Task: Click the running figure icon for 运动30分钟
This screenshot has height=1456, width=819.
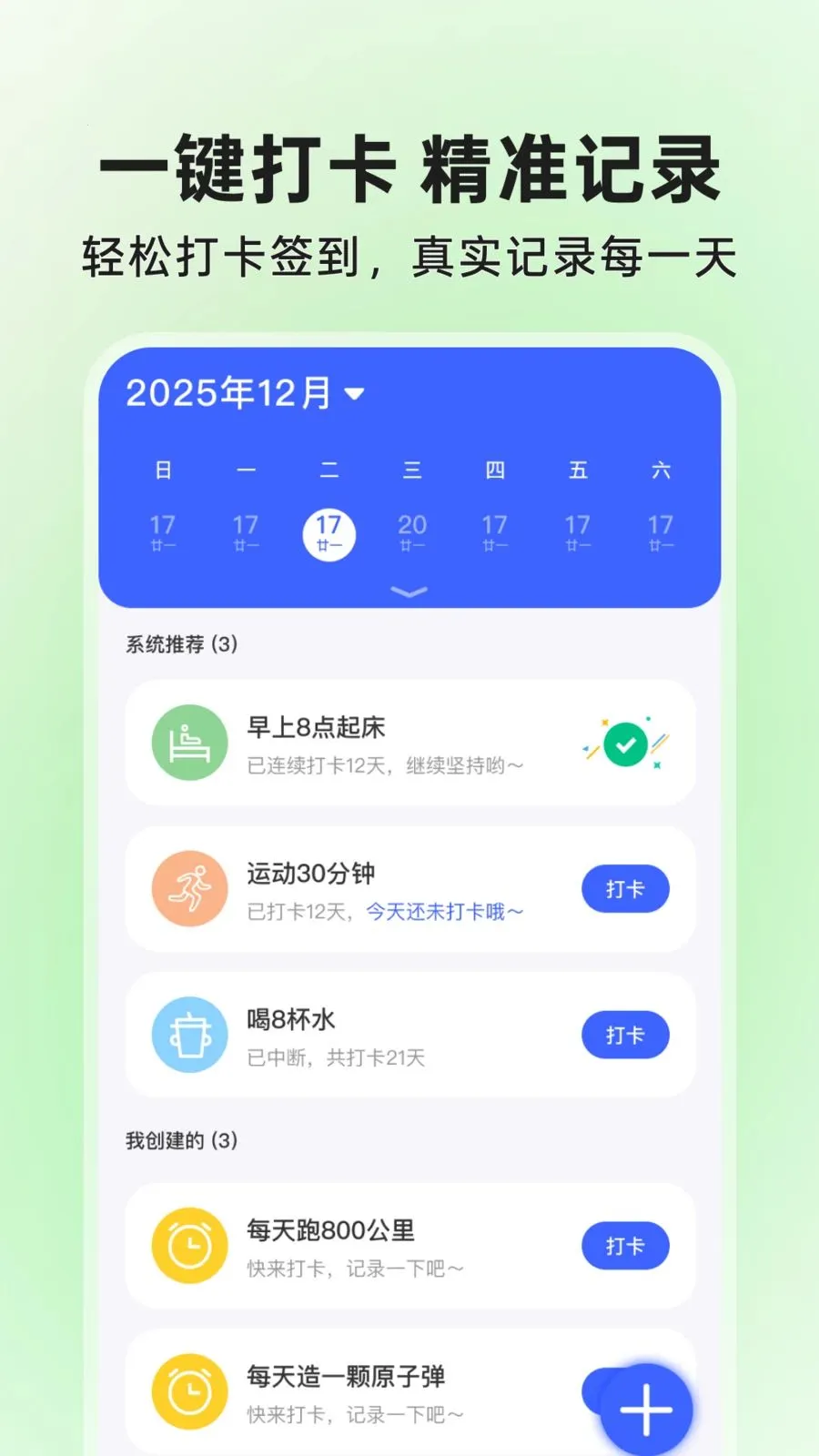Action: (x=189, y=889)
